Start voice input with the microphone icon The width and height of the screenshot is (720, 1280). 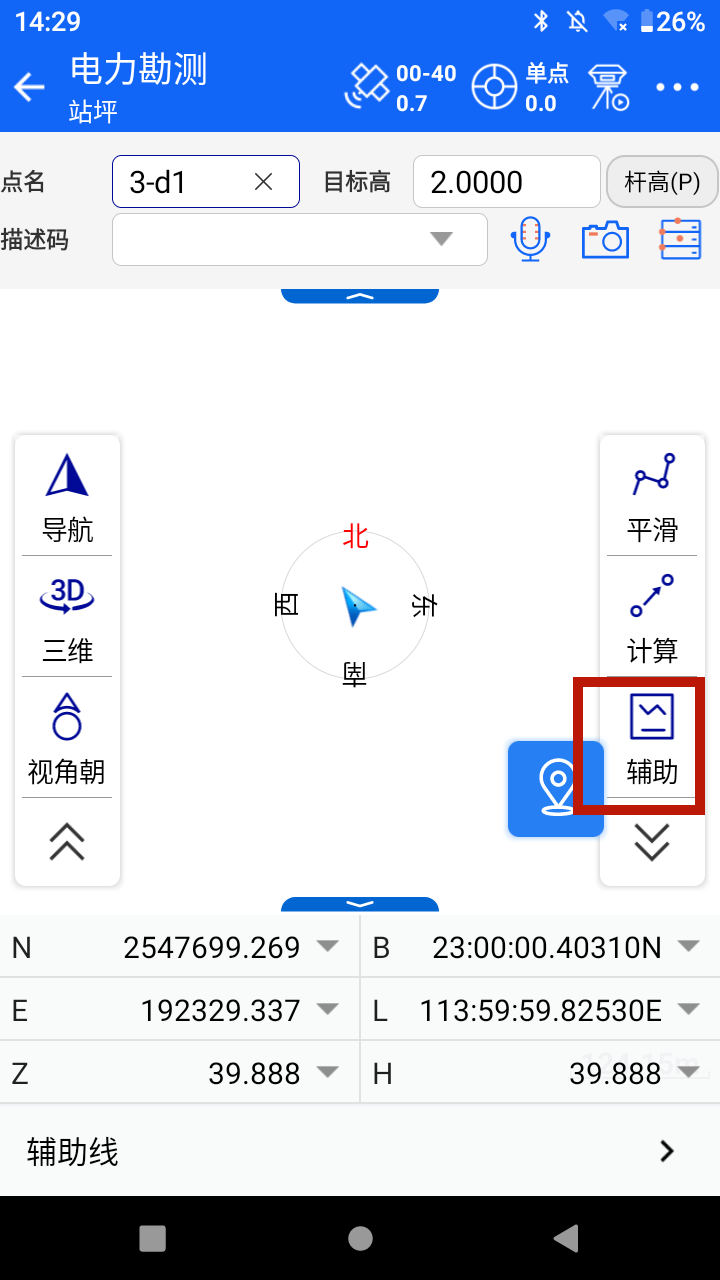(530, 240)
